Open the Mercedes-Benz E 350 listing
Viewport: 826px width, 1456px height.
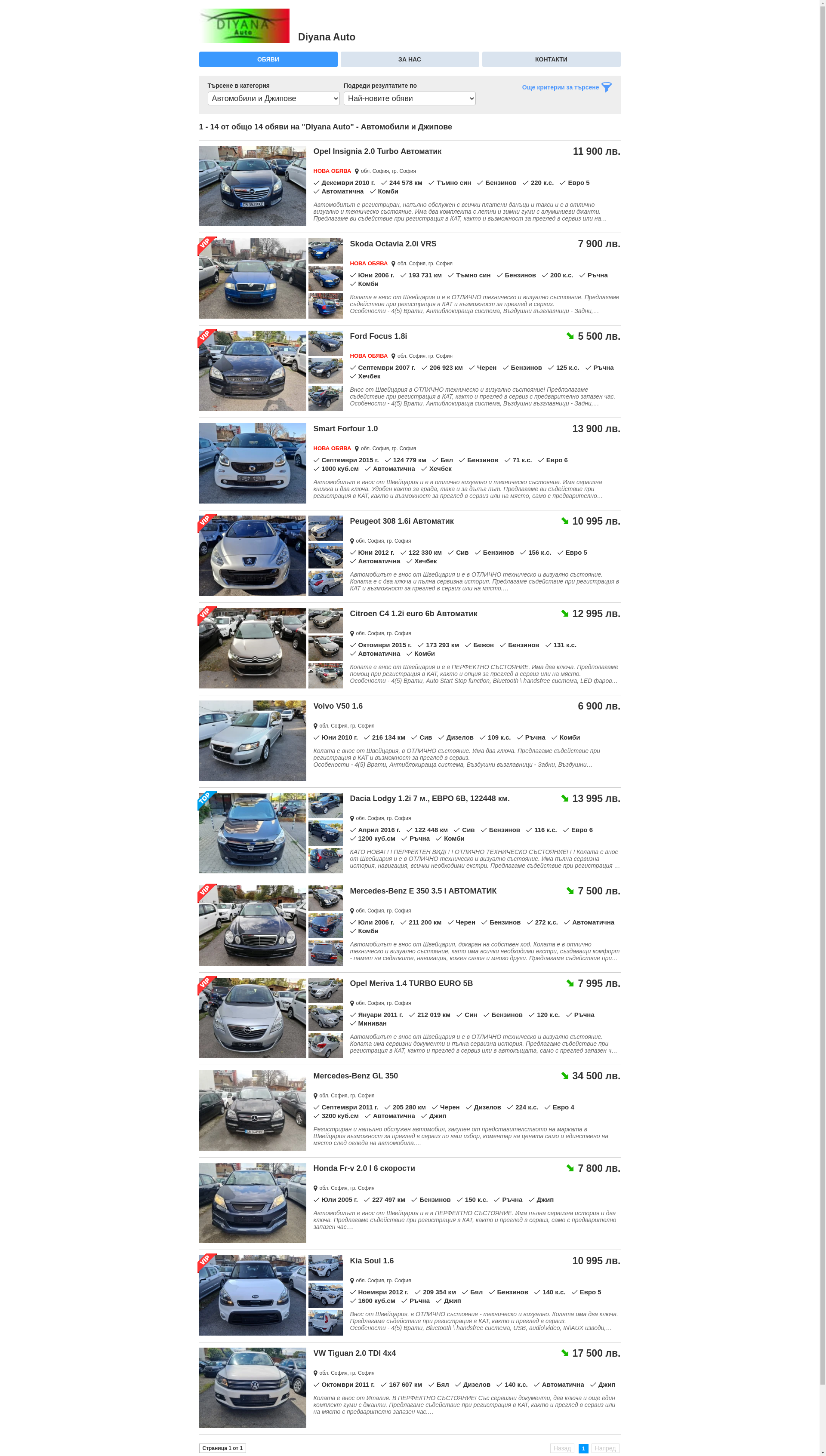point(422,891)
